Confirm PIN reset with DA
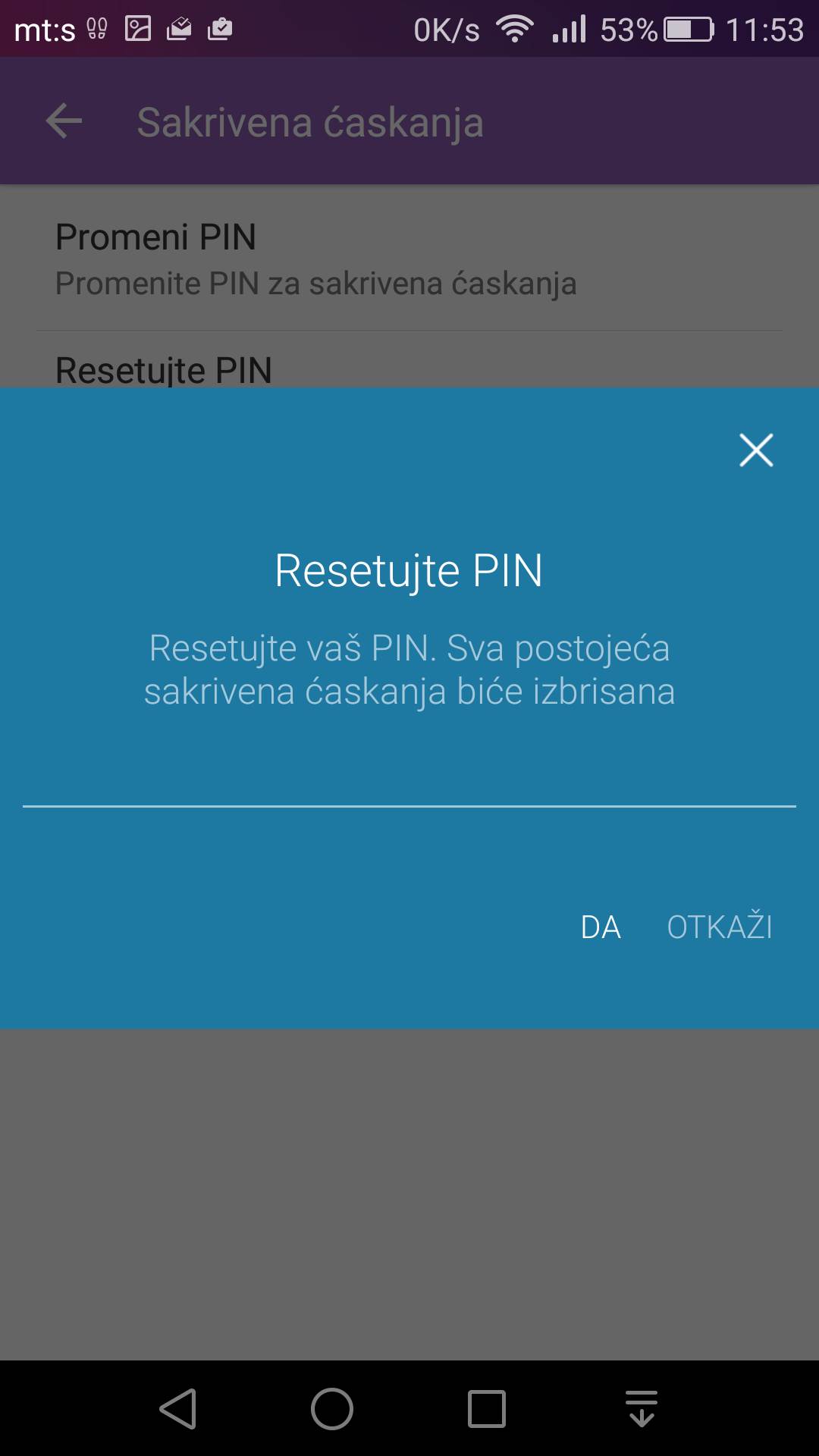 (601, 927)
